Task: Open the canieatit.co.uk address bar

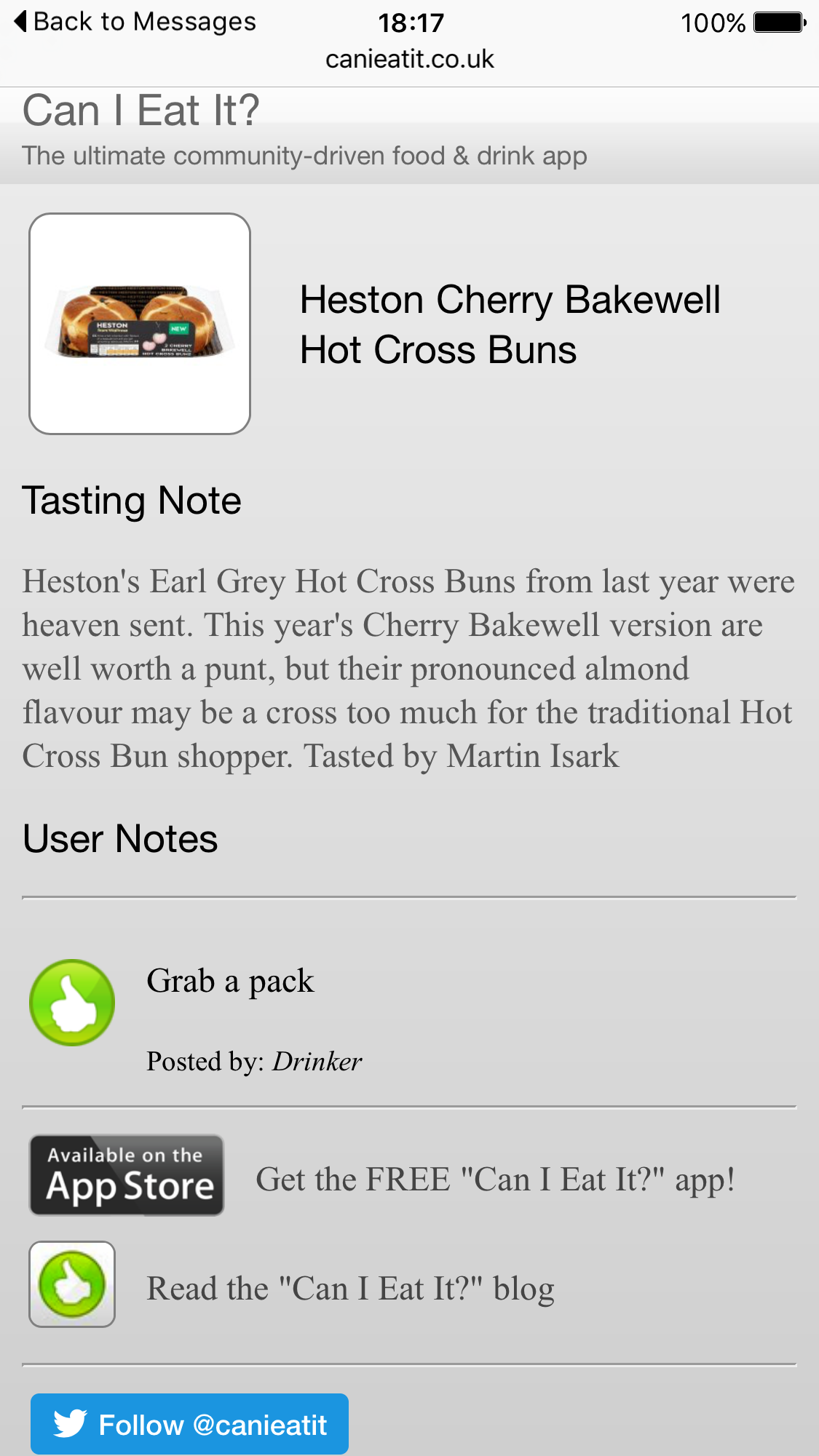Action: click(409, 59)
